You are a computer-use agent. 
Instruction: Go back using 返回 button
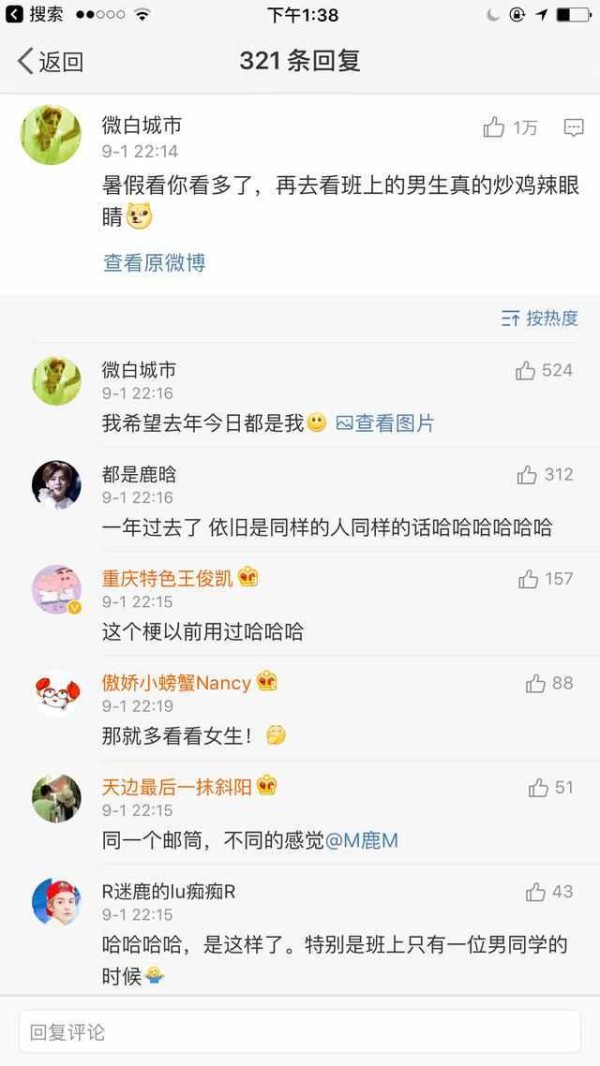(50, 62)
